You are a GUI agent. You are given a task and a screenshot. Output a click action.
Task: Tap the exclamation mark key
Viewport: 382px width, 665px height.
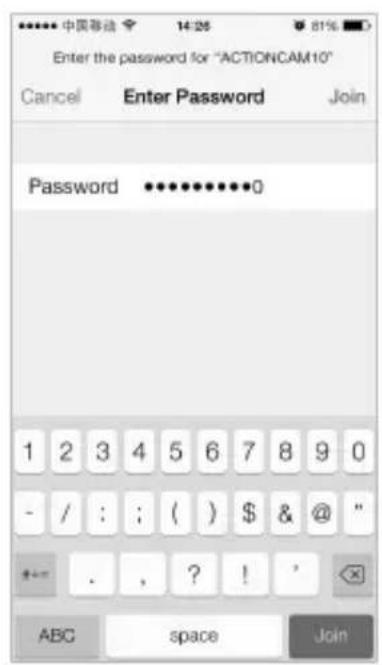[245, 575]
